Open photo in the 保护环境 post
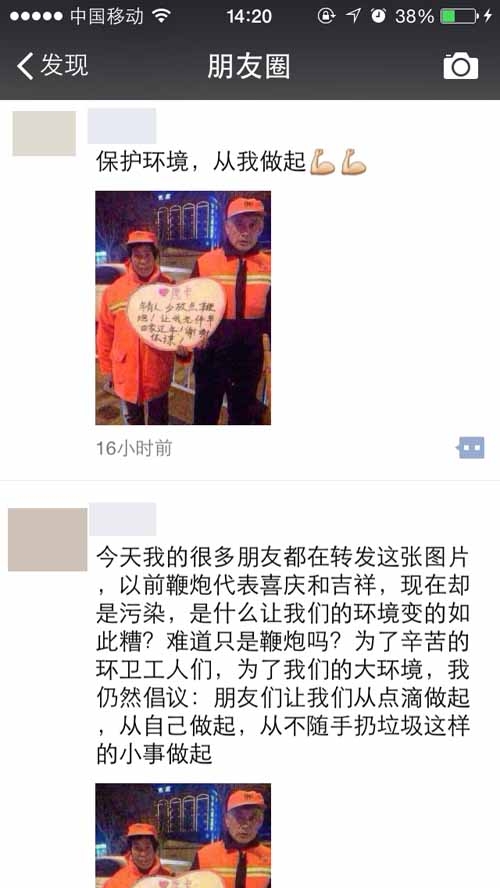 [x=183, y=308]
